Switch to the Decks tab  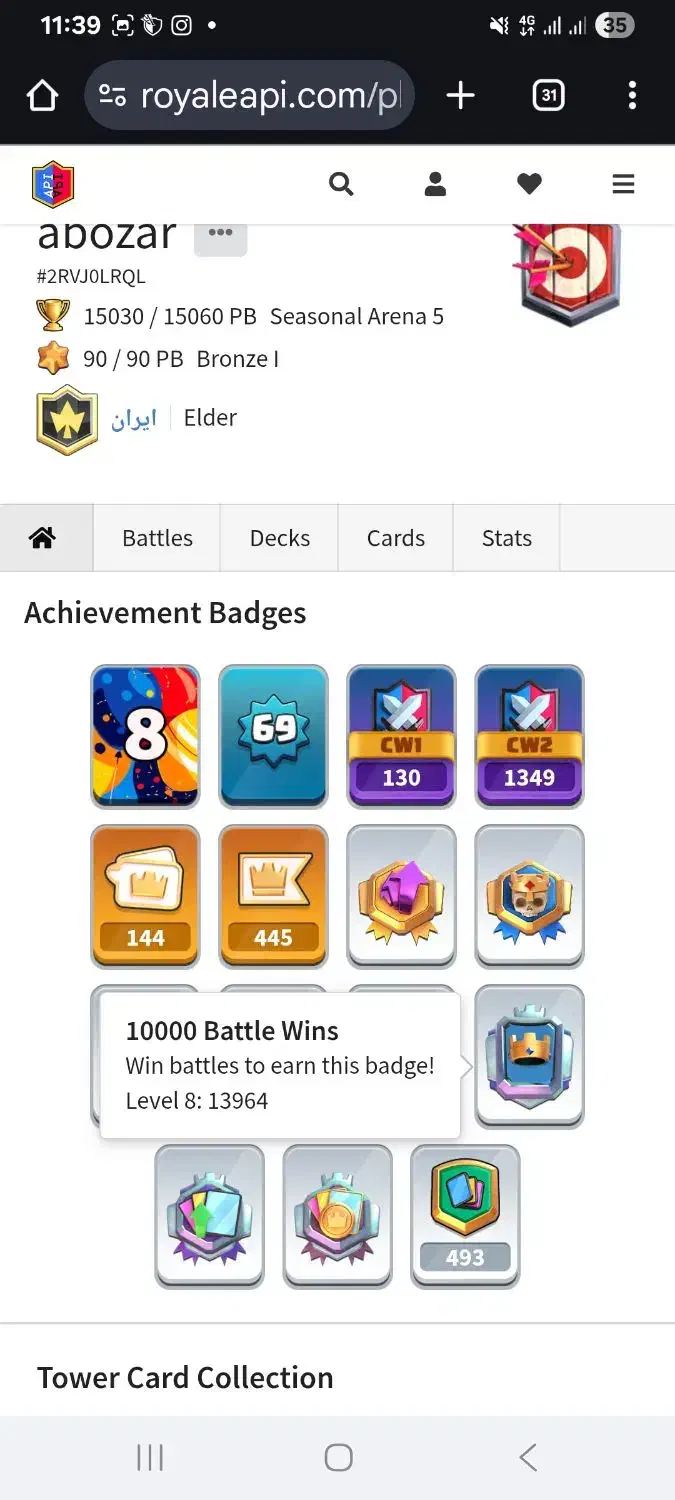(279, 538)
